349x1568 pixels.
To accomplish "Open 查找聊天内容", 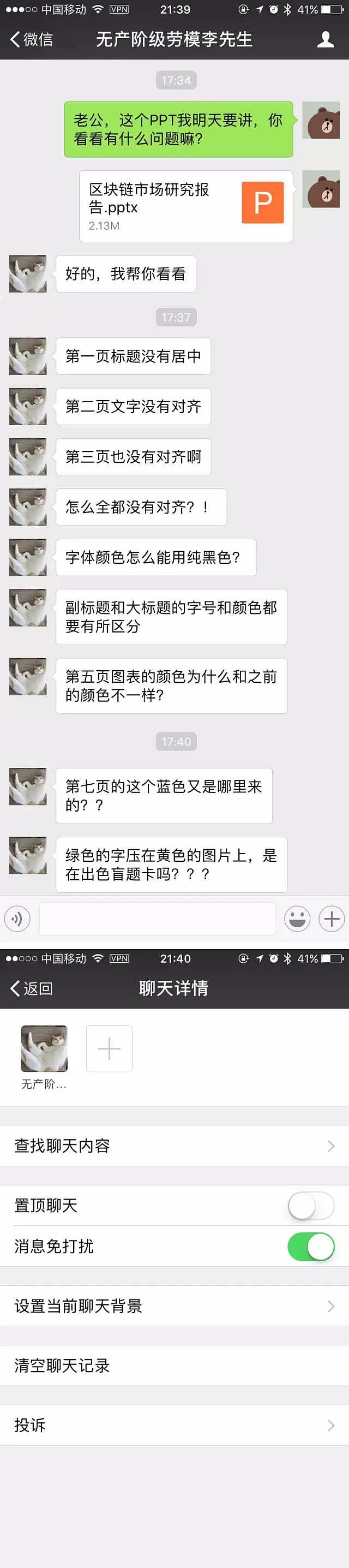I will 174,1146.
